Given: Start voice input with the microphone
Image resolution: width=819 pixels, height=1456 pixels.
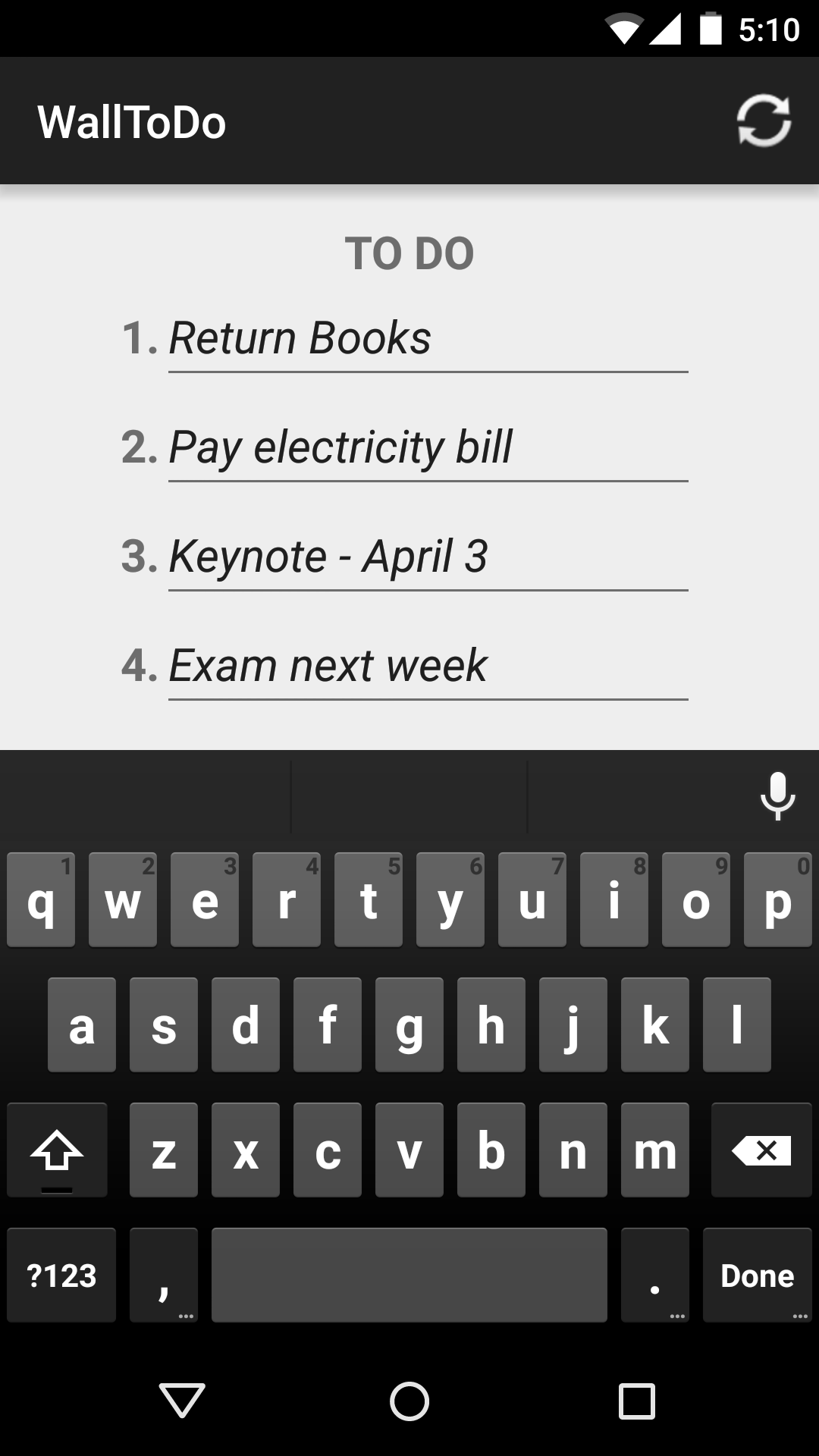Looking at the screenshot, I should [777, 796].
